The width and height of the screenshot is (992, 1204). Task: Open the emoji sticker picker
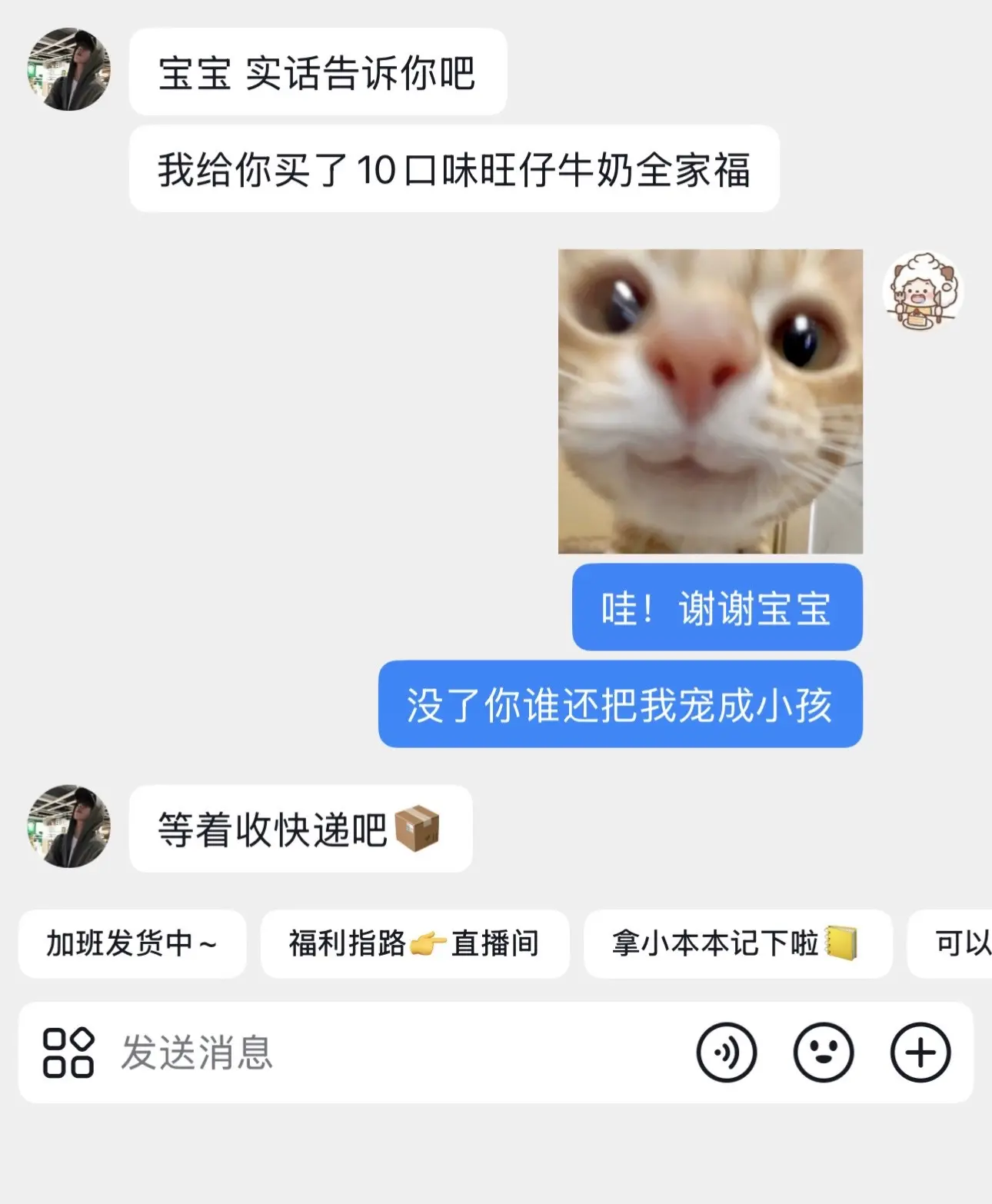point(823,1052)
